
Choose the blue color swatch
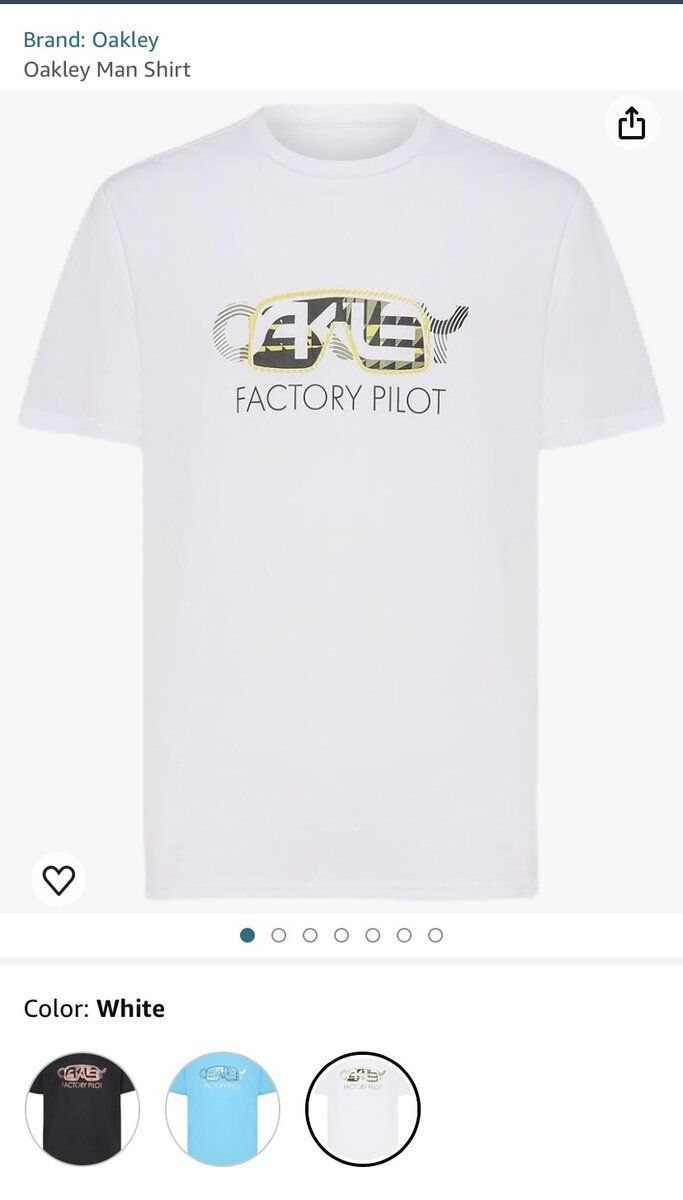click(223, 1109)
